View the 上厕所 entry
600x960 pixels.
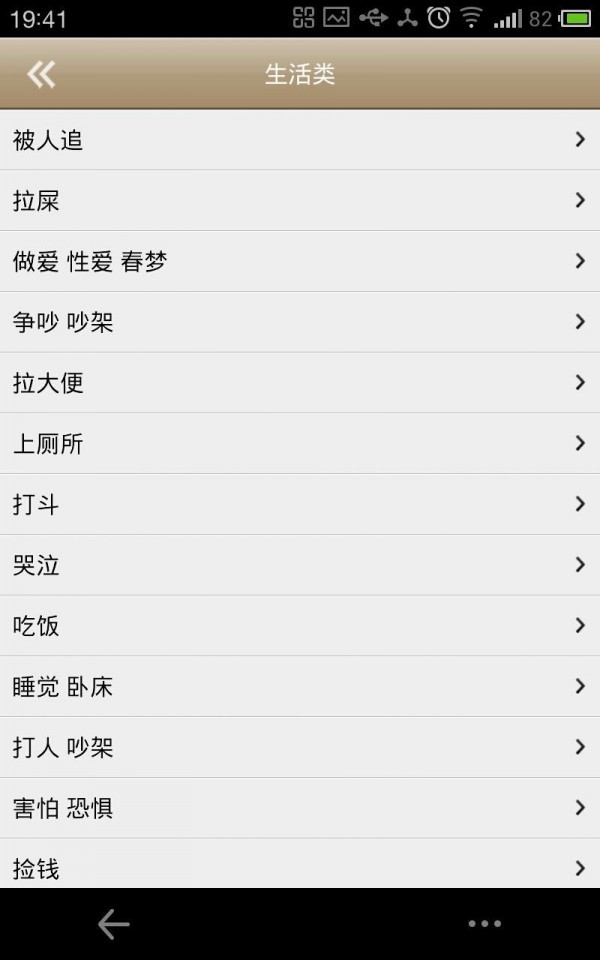300,444
